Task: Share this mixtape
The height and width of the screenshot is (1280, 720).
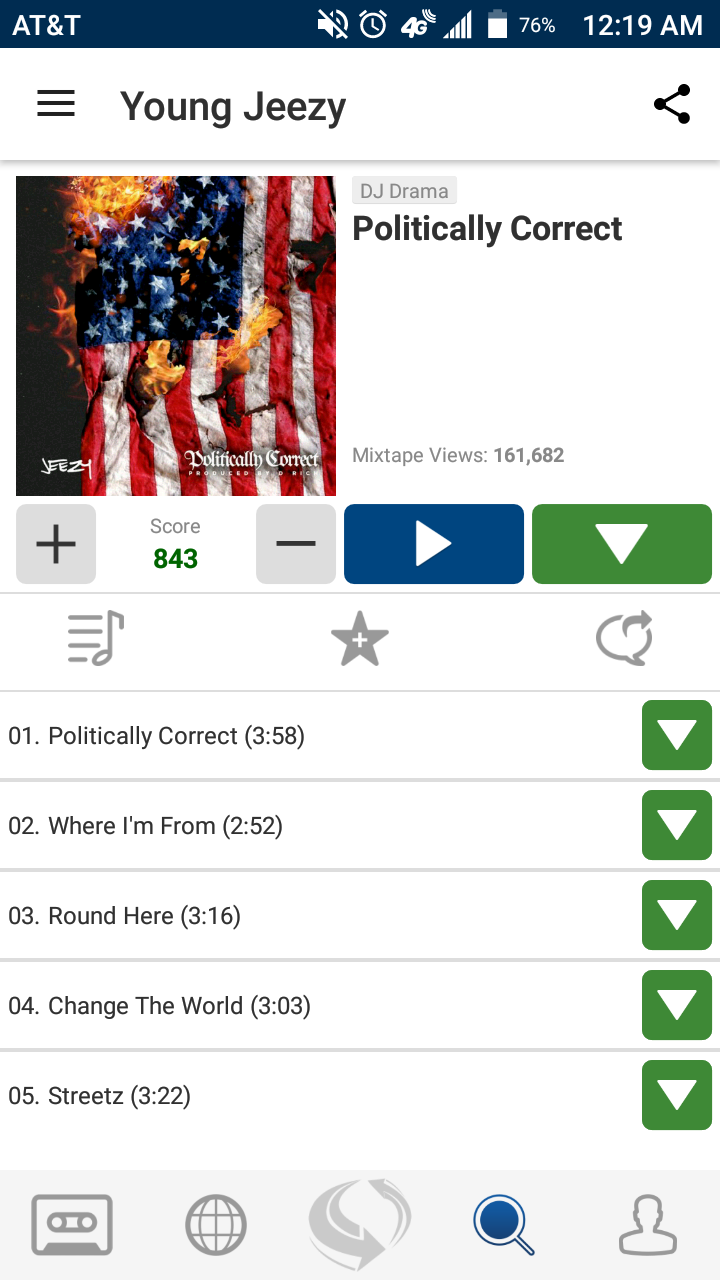Action: point(672,104)
